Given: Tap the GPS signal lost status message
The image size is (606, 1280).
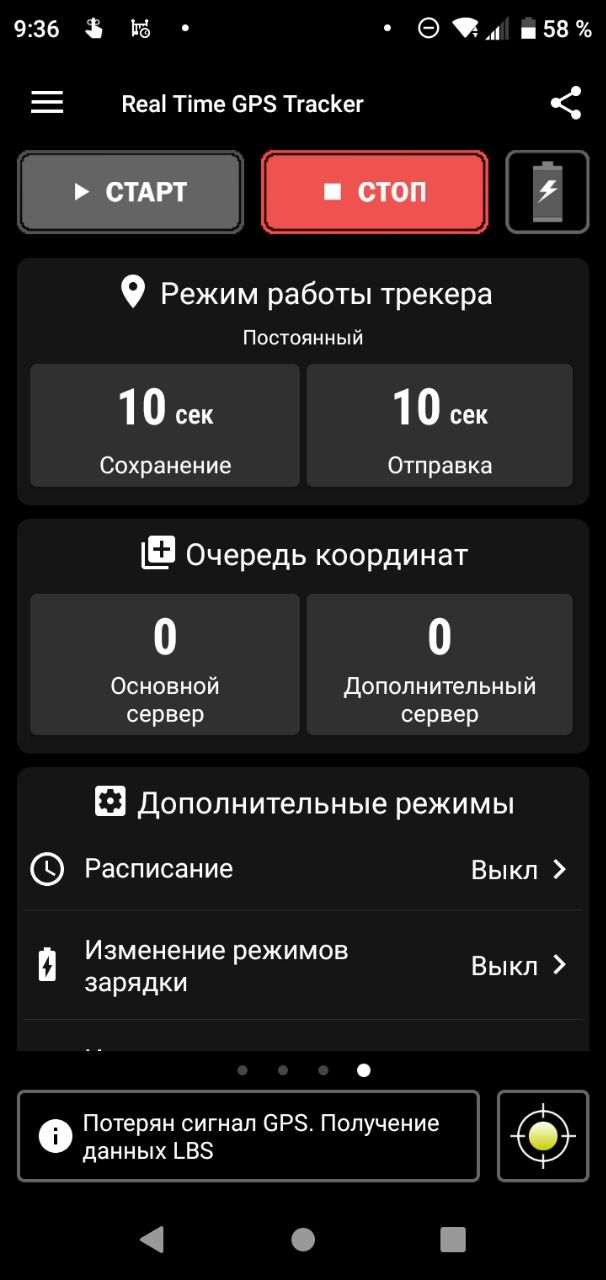Looking at the screenshot, I should point(248,1136).
